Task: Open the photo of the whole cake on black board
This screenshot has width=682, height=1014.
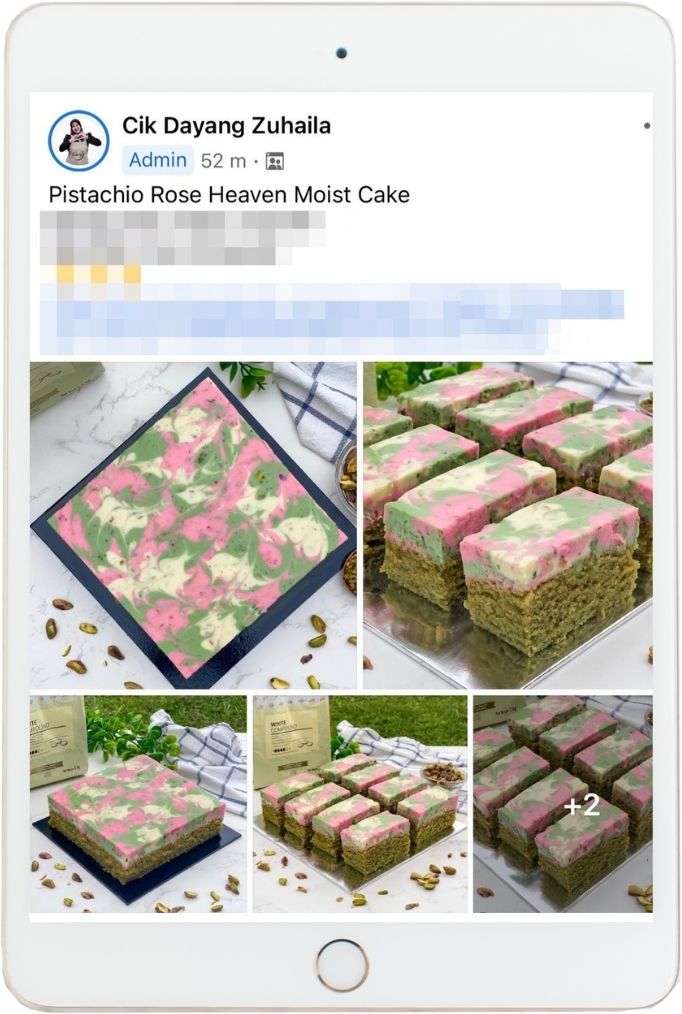Action: pyautogui.click(x=138, y=804)
